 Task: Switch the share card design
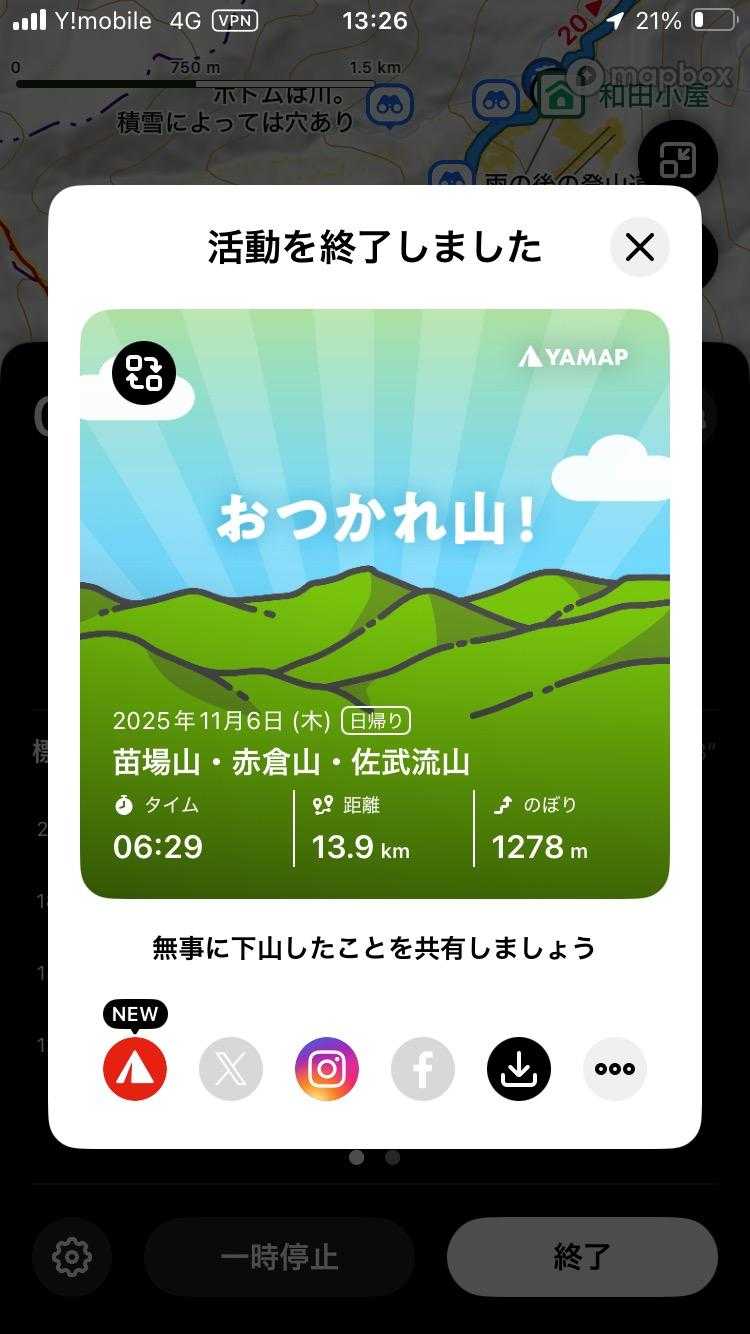click(144, 373)
